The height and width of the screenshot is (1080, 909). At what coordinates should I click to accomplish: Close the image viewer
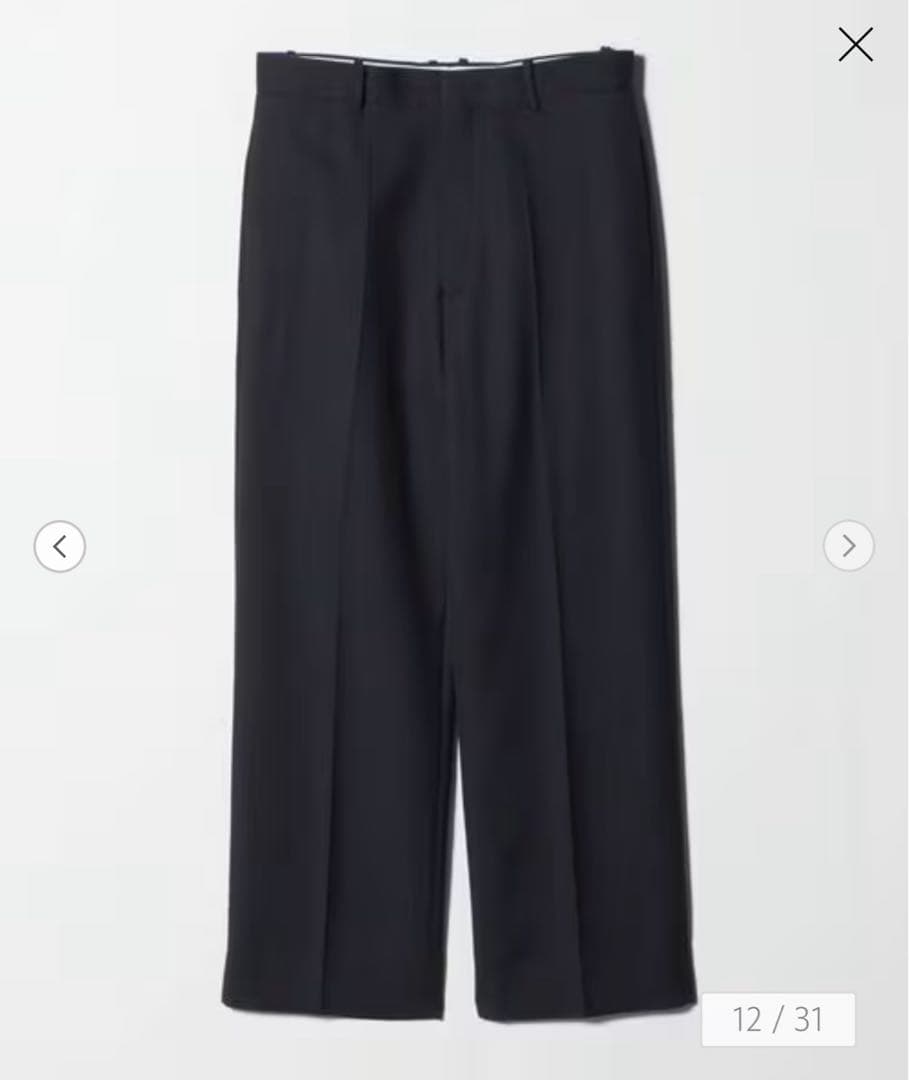pyautogui.click(x=855, y=45)
